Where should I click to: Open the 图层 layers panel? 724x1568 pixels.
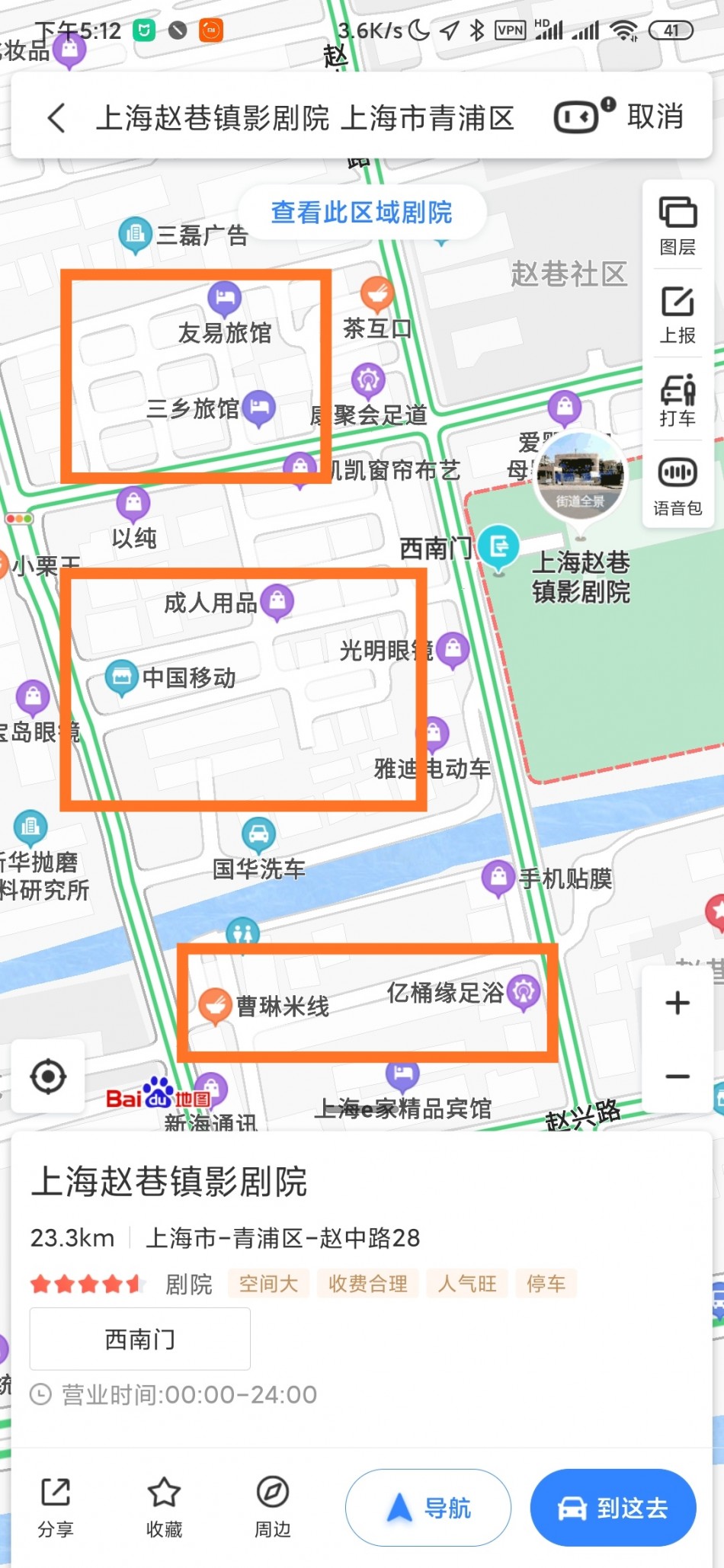pyautogui.click(x=678, y=225)
